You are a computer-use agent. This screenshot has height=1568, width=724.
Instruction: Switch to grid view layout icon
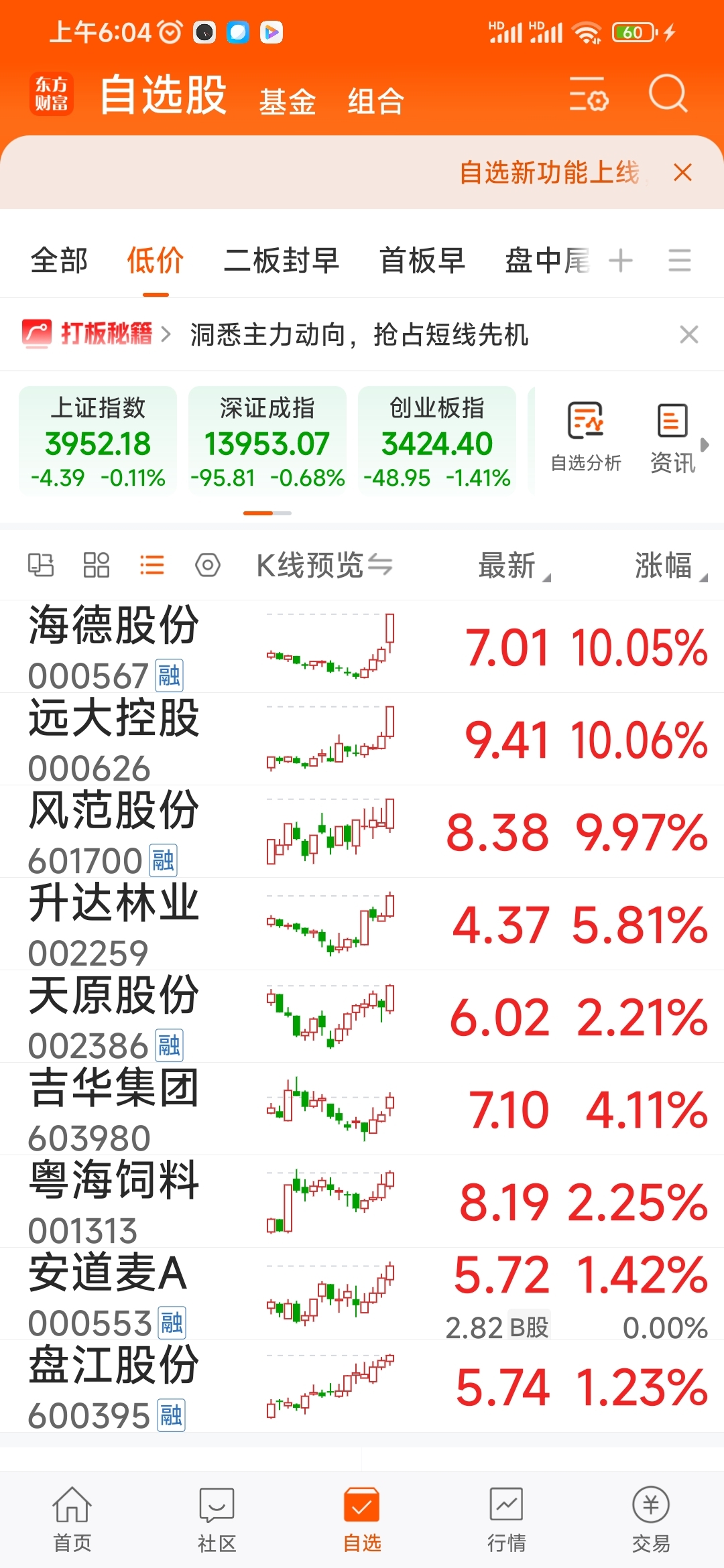pyautogui.click(x=96, y=565)
